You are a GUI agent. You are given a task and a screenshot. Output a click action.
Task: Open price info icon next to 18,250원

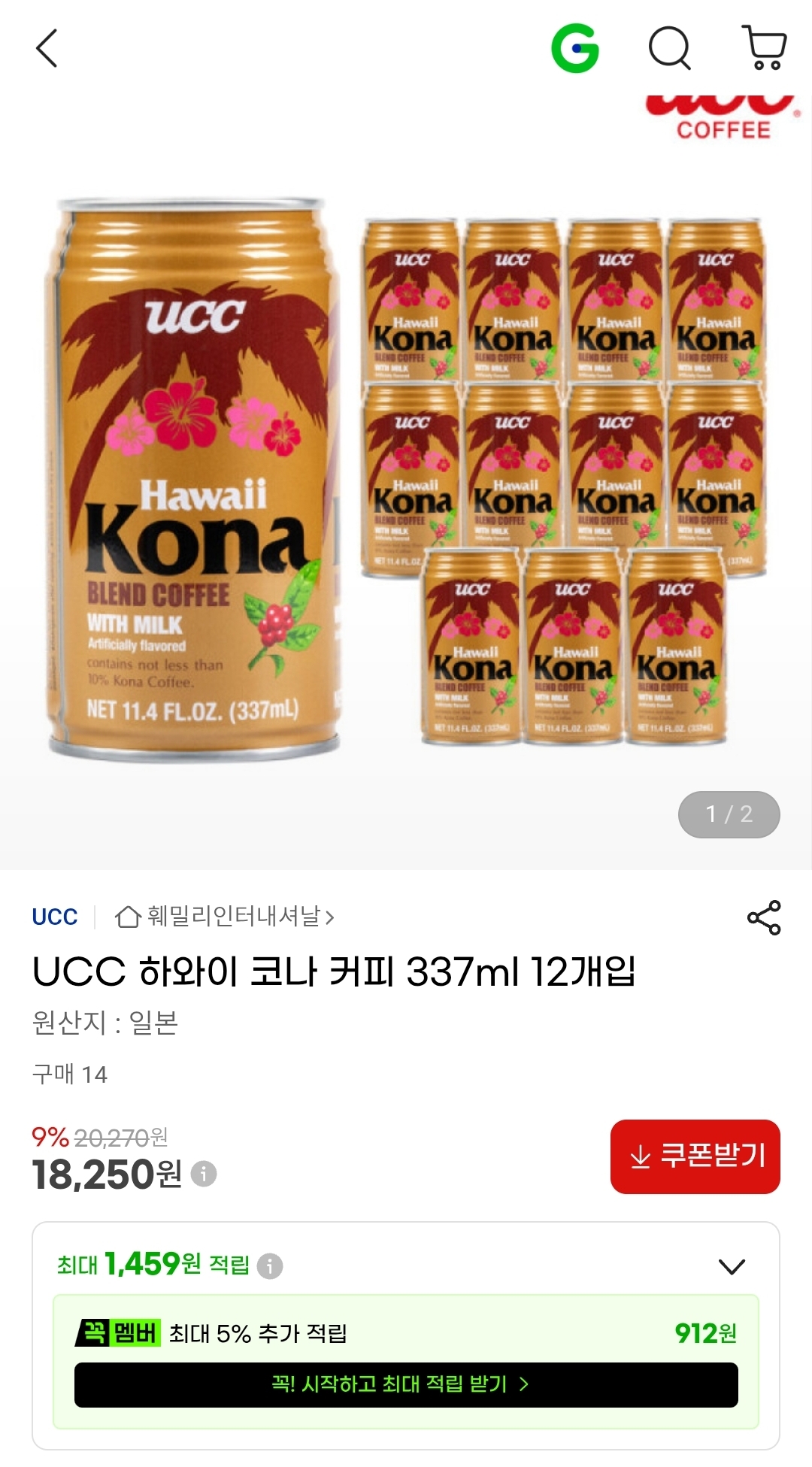(204, 1174)
